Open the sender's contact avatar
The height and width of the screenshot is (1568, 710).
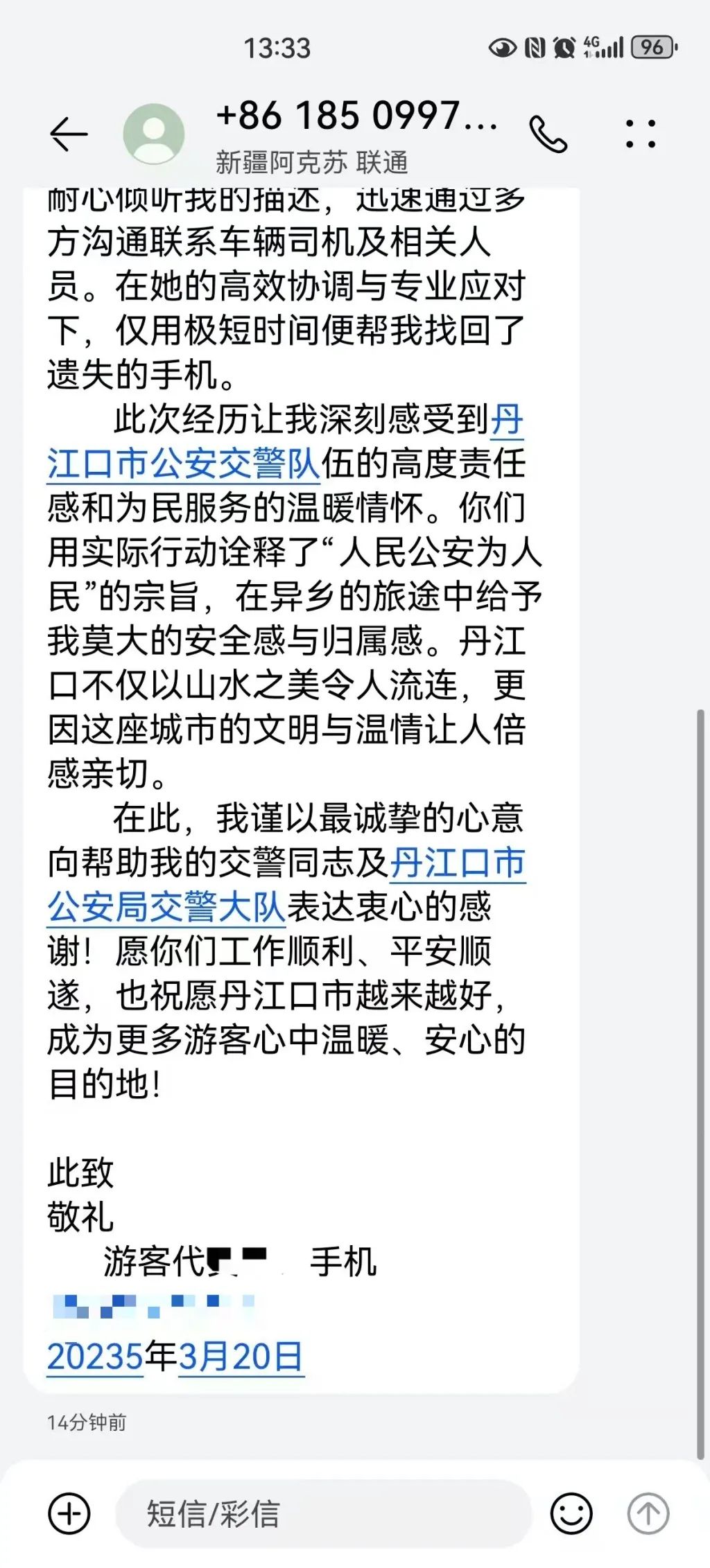point(154,134)
